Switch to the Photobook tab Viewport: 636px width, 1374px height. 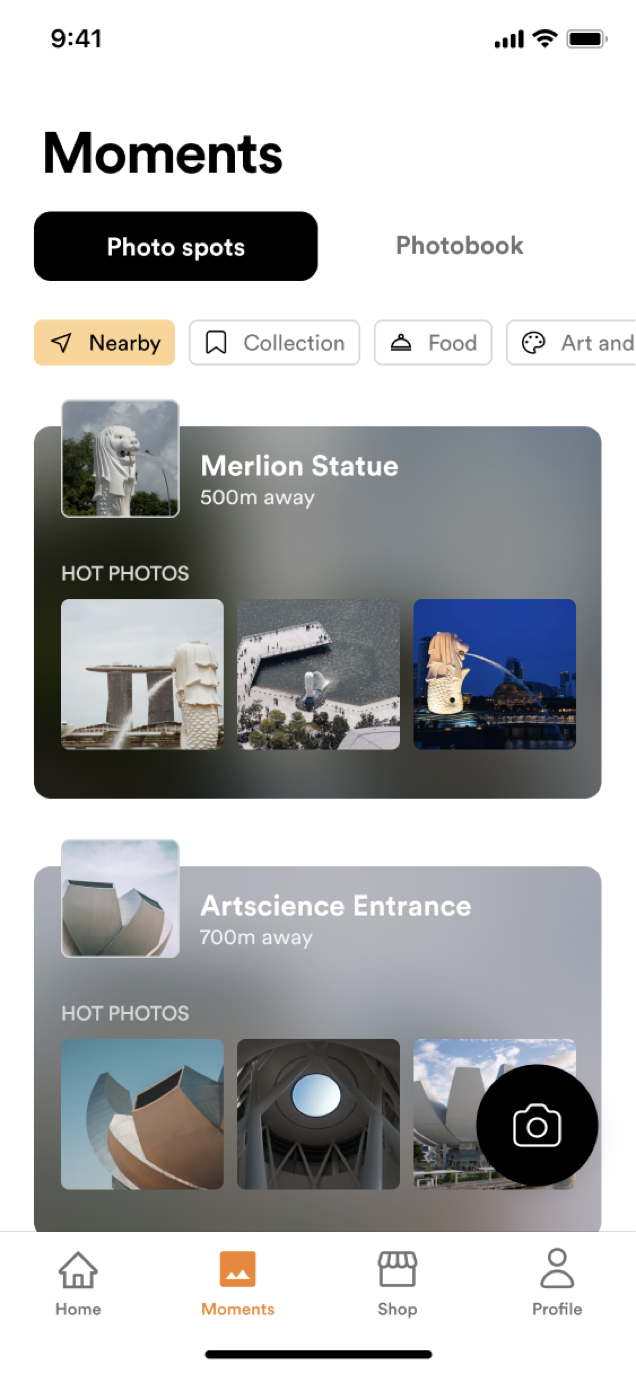(x=459, y=246)
